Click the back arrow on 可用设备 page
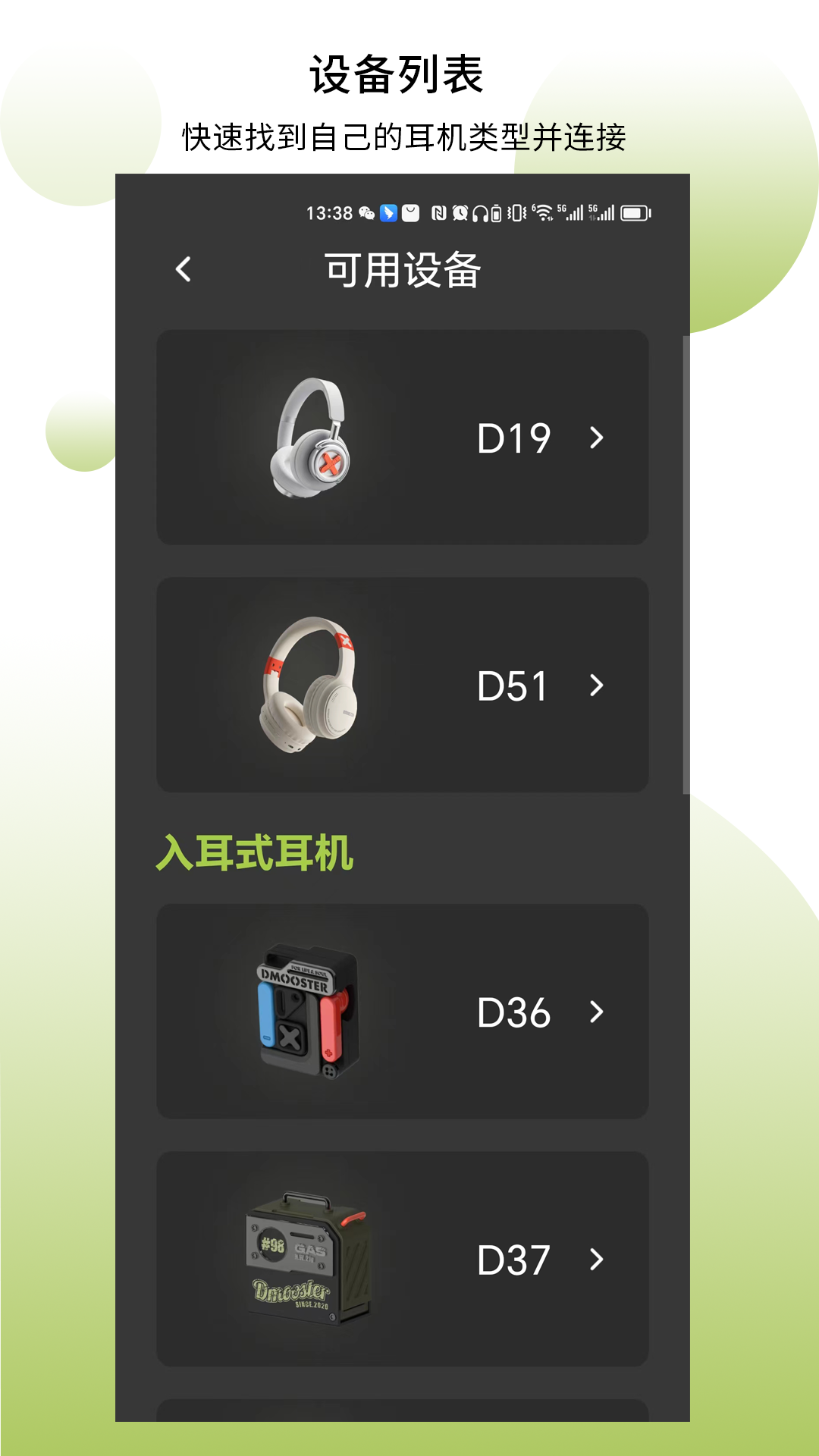This screenshot has height=1456, width=819. pos(182,270)
